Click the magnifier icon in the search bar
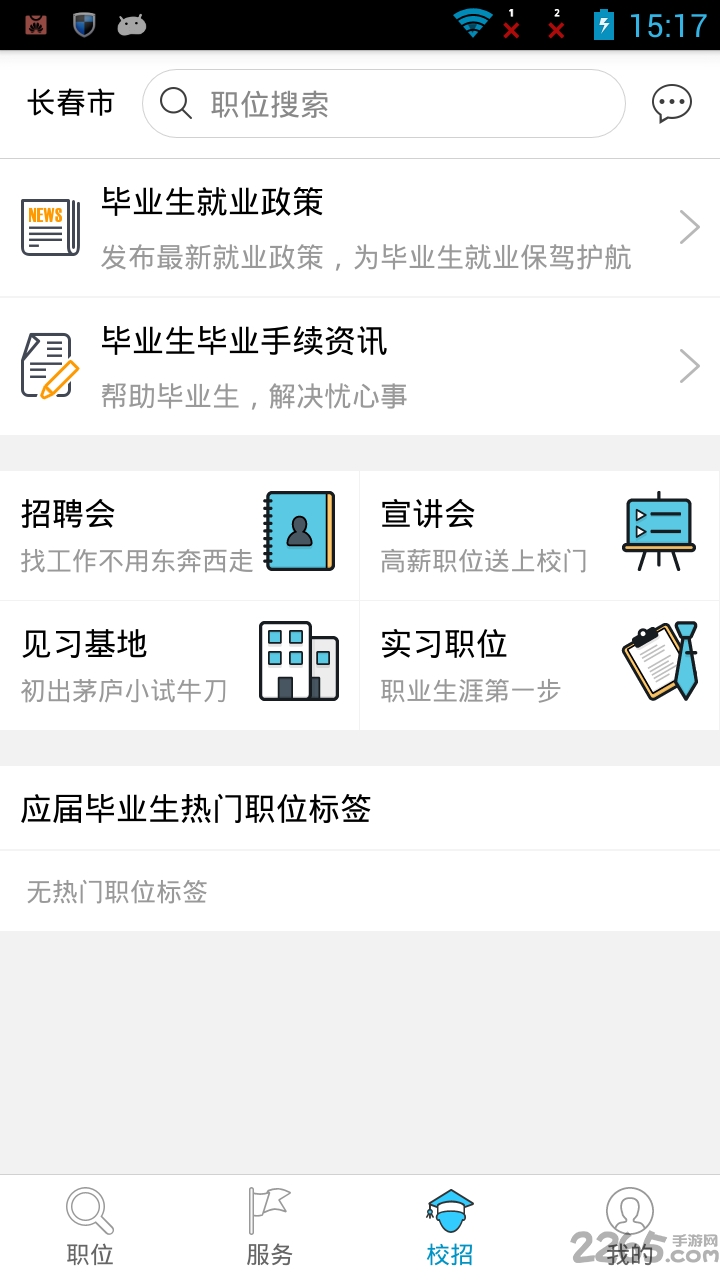Image resolution: width=720 pixels, height=1280 pixels. click(176, 103)
